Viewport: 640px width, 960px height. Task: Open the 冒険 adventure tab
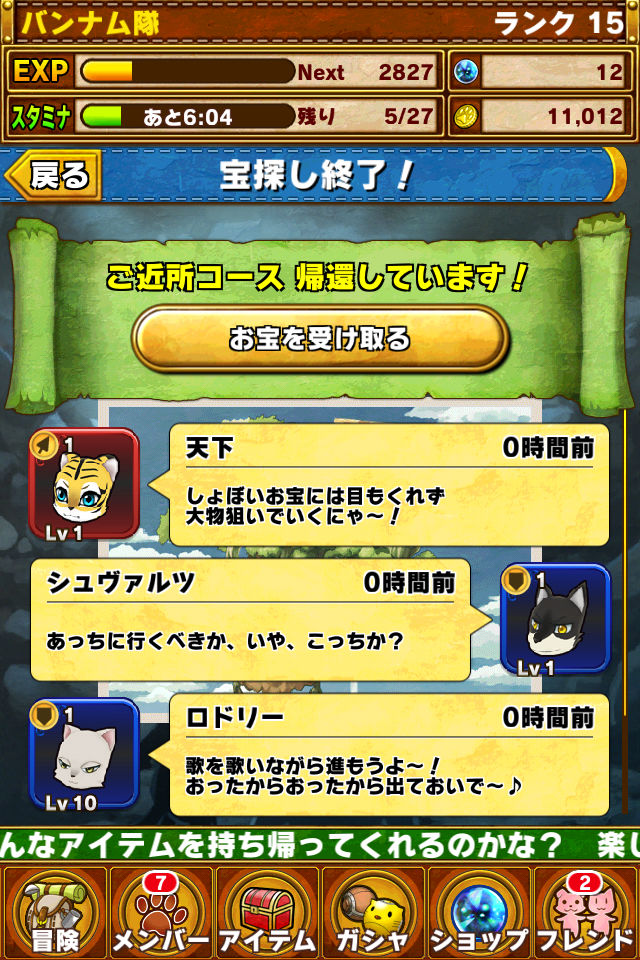click(53, 911)
